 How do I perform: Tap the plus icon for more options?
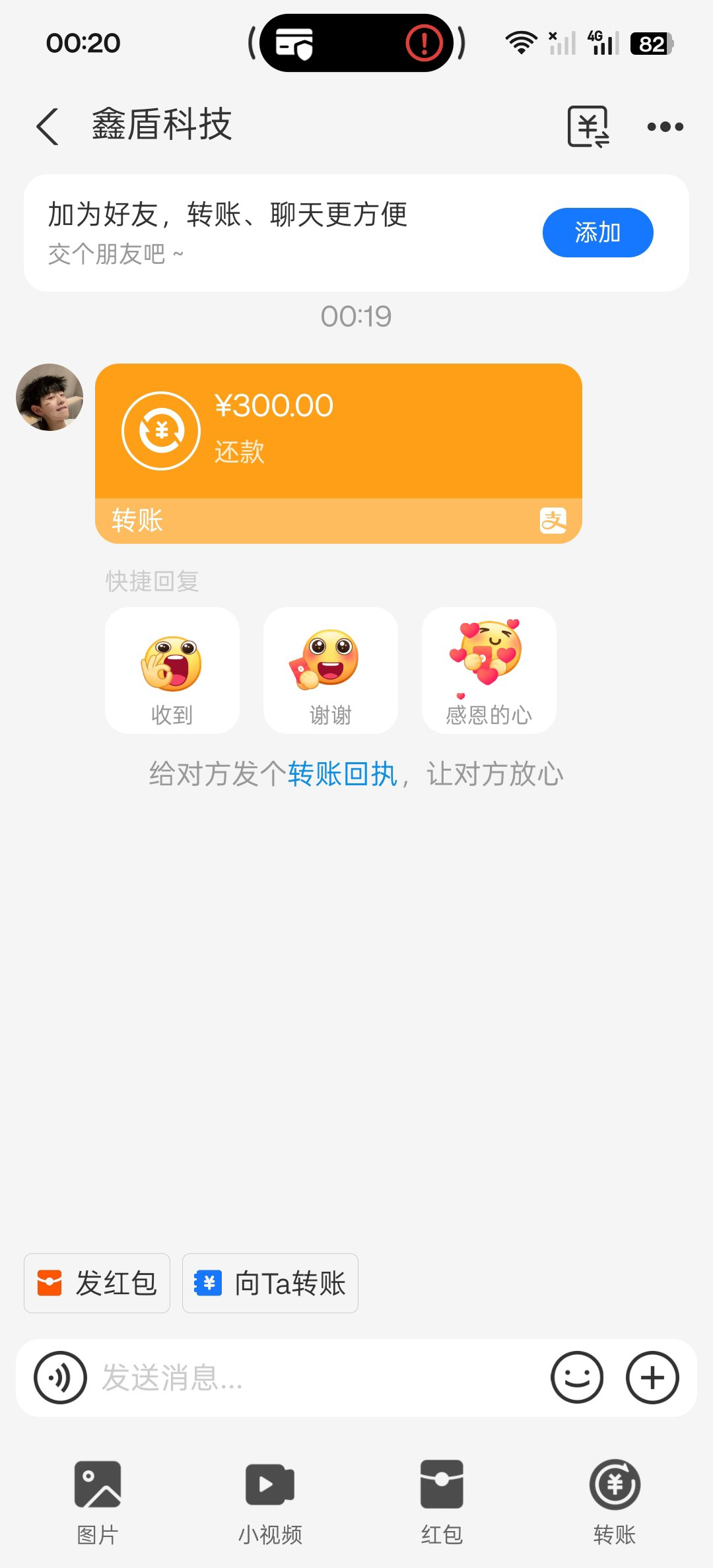click(652, 1377)
